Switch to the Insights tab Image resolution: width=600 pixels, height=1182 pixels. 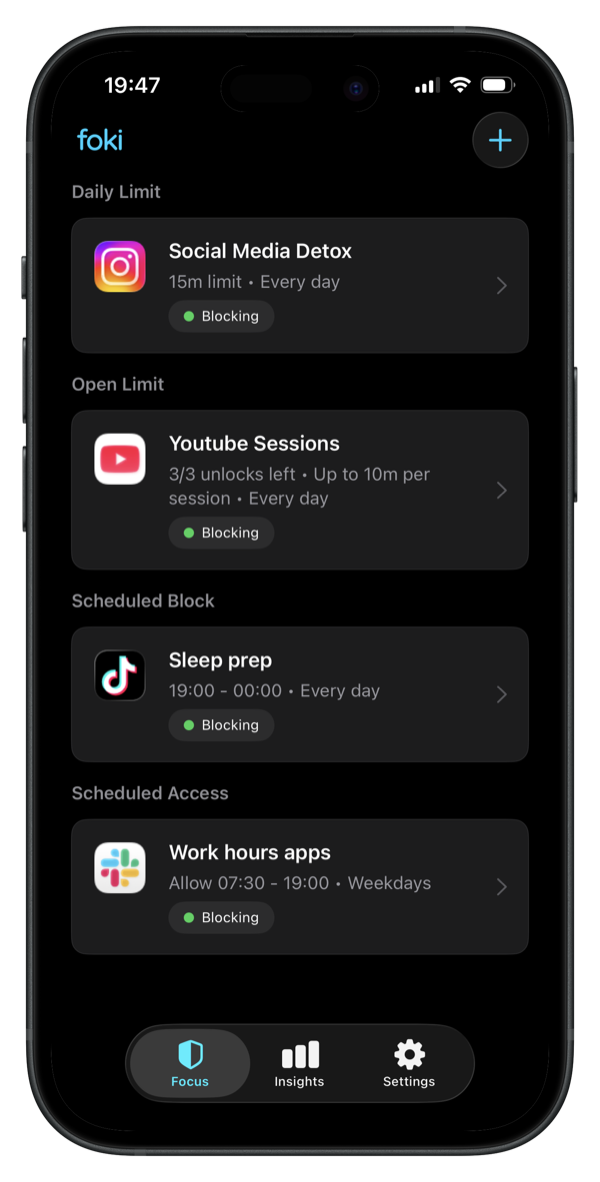(x=300, y=1064)
